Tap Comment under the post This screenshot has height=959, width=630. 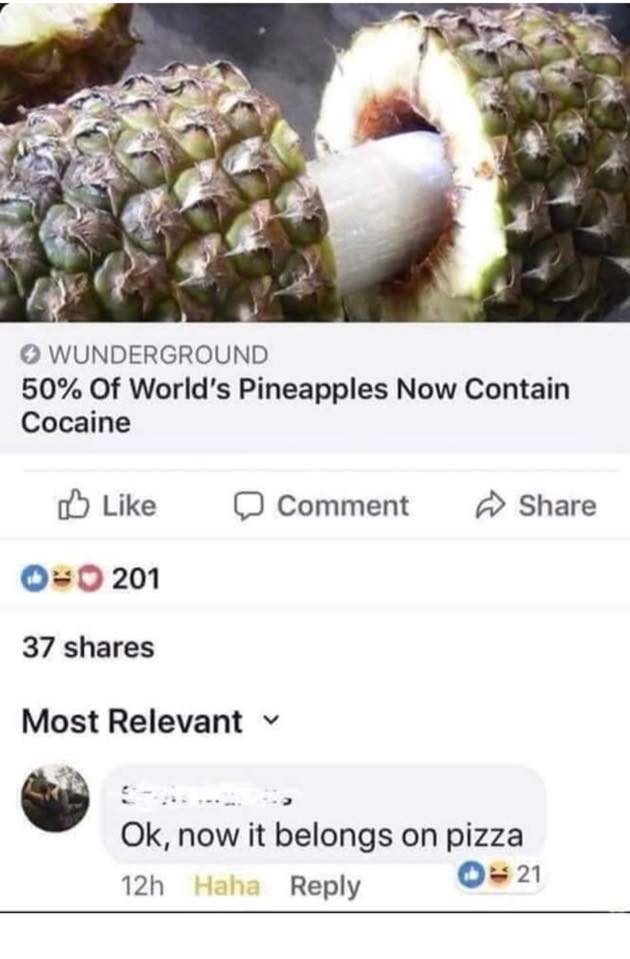(321, 506)
